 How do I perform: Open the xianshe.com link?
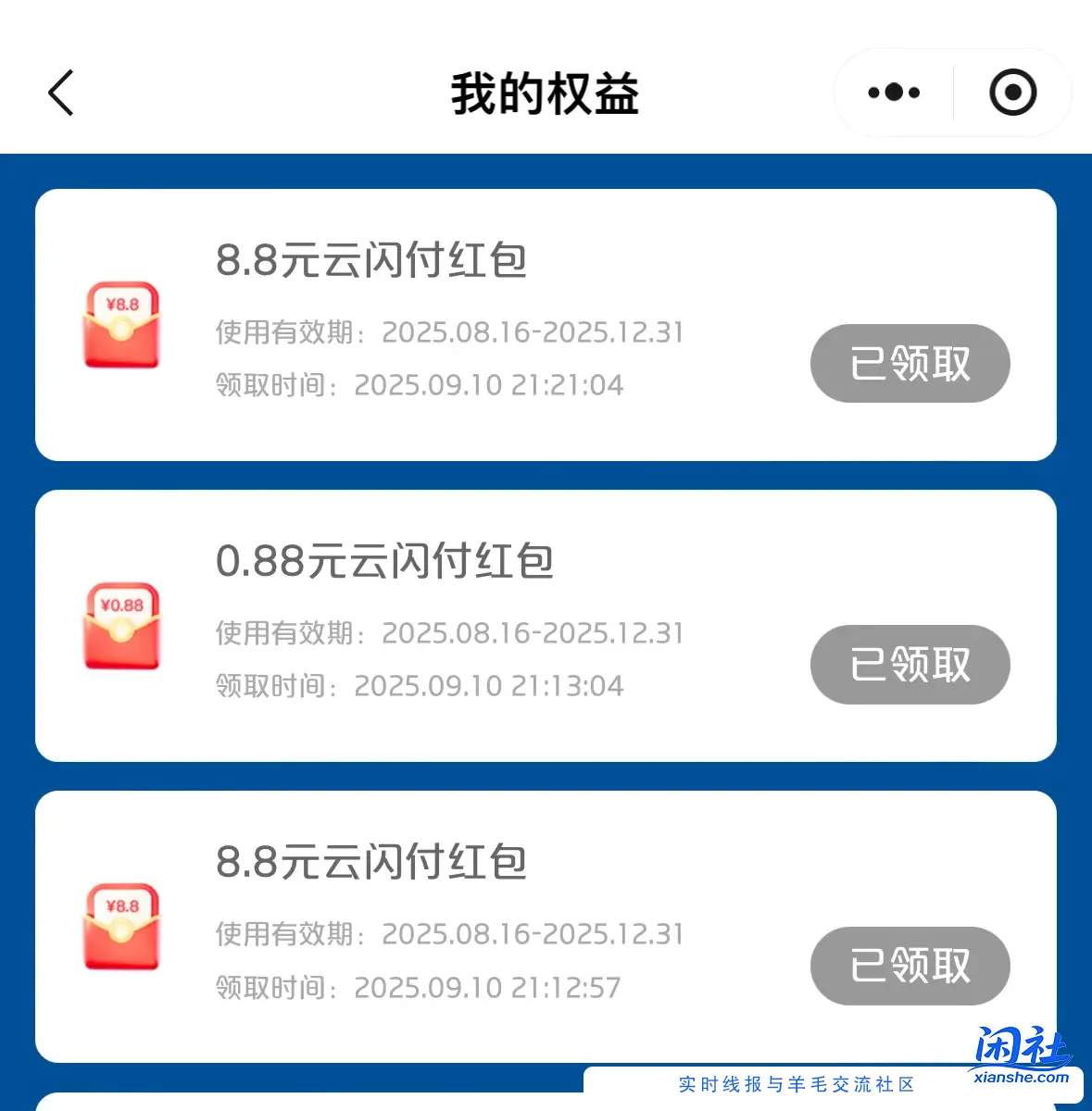(x=1020, y=1080)
